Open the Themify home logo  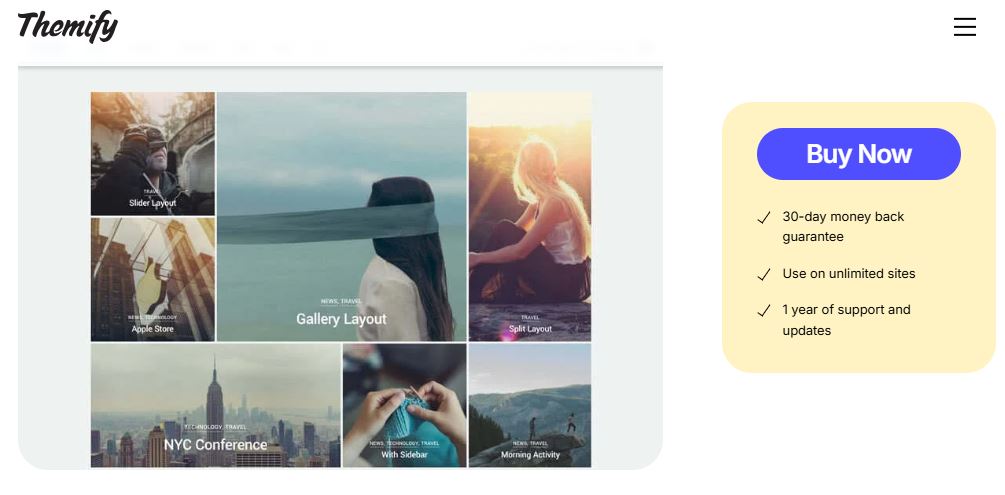[x=68, y=25]
